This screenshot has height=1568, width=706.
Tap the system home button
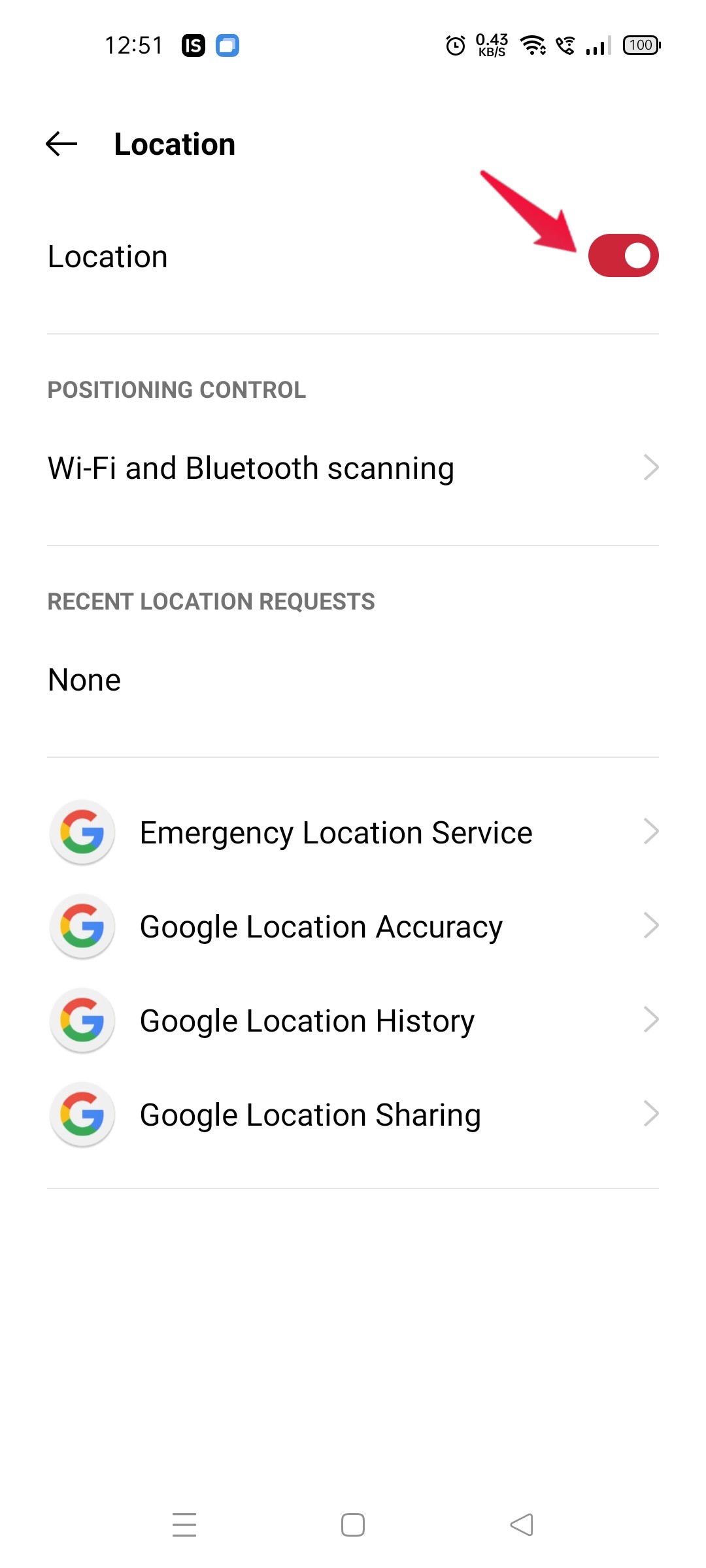pos(353,1525)
